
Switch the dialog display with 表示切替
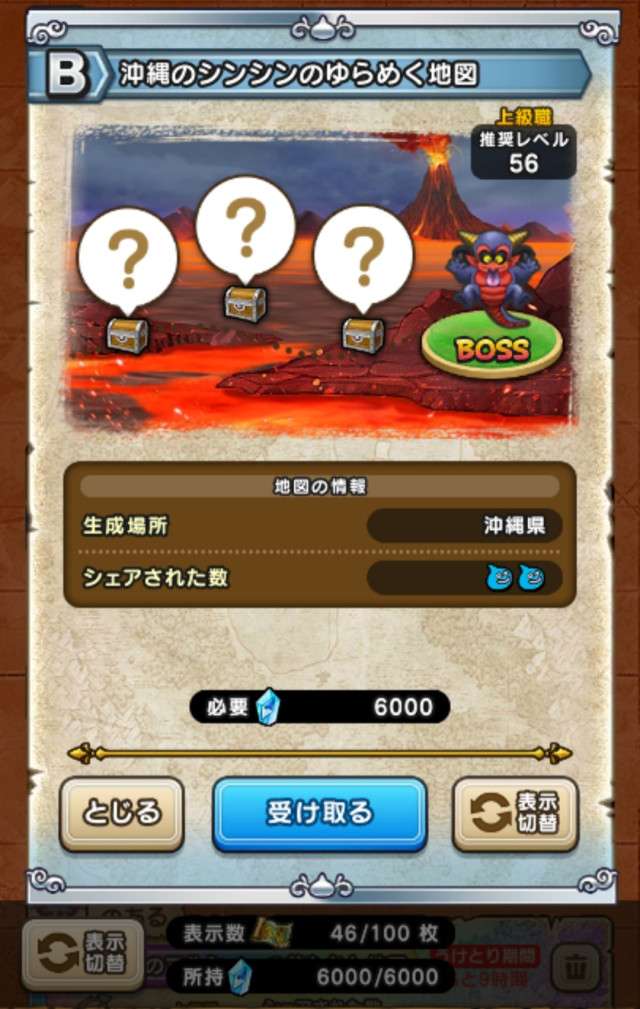click(x=515, y=813)
